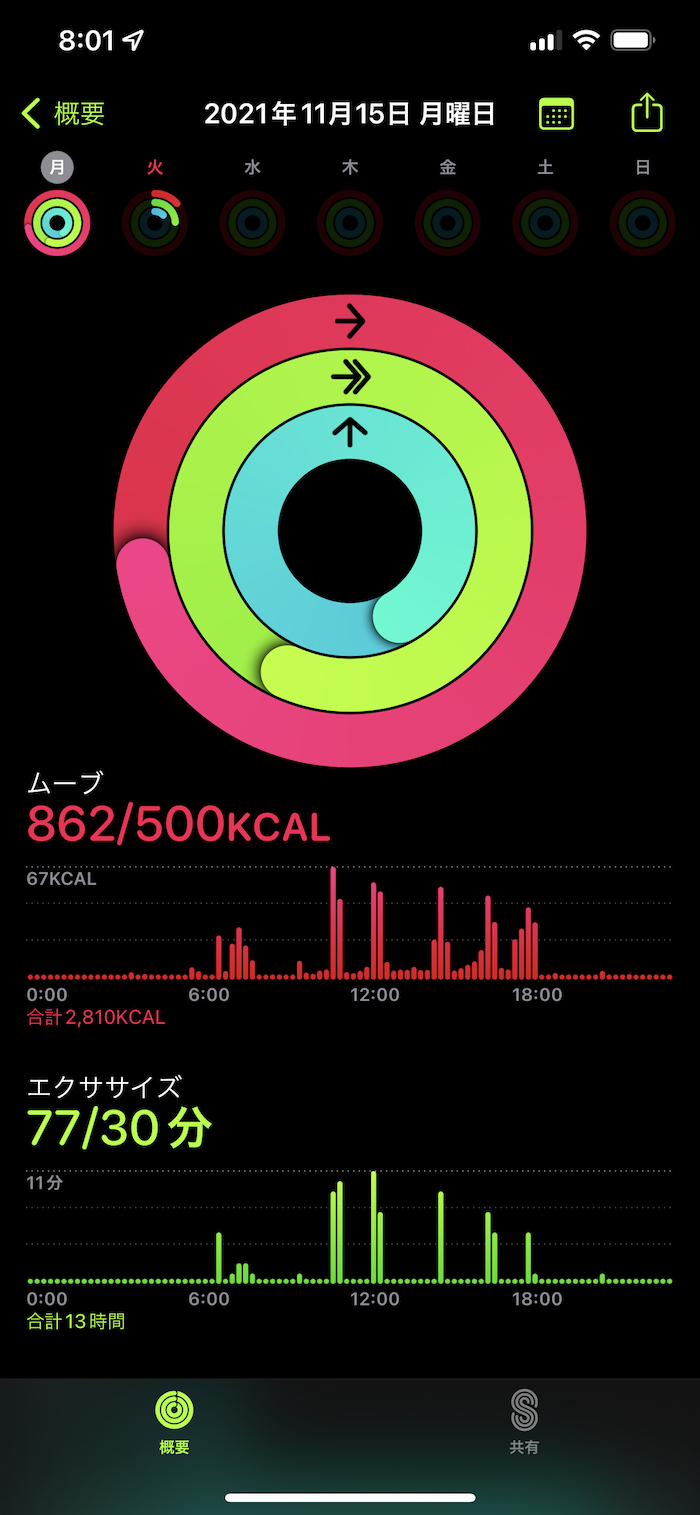
Task: Select Monday (月) activity rings
Action: [x=58, y=222]
